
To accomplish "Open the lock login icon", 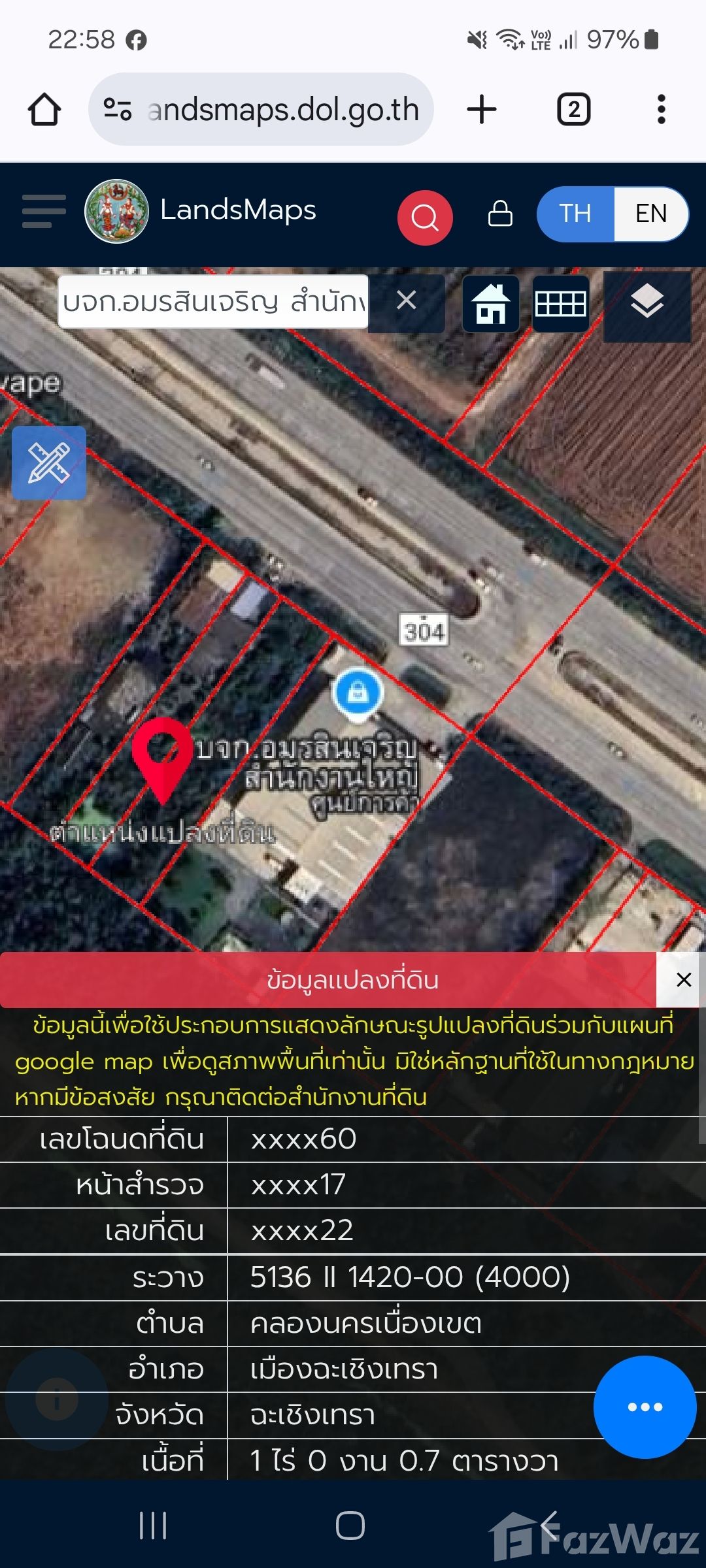I will (x=500, y=214).
